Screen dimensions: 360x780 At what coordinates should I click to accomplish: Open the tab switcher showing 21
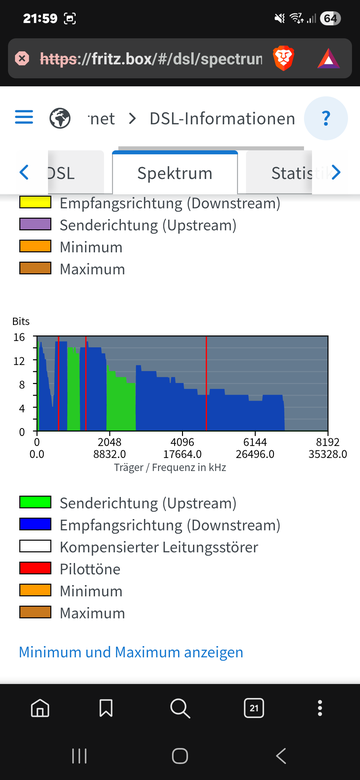tap(254, 708)
